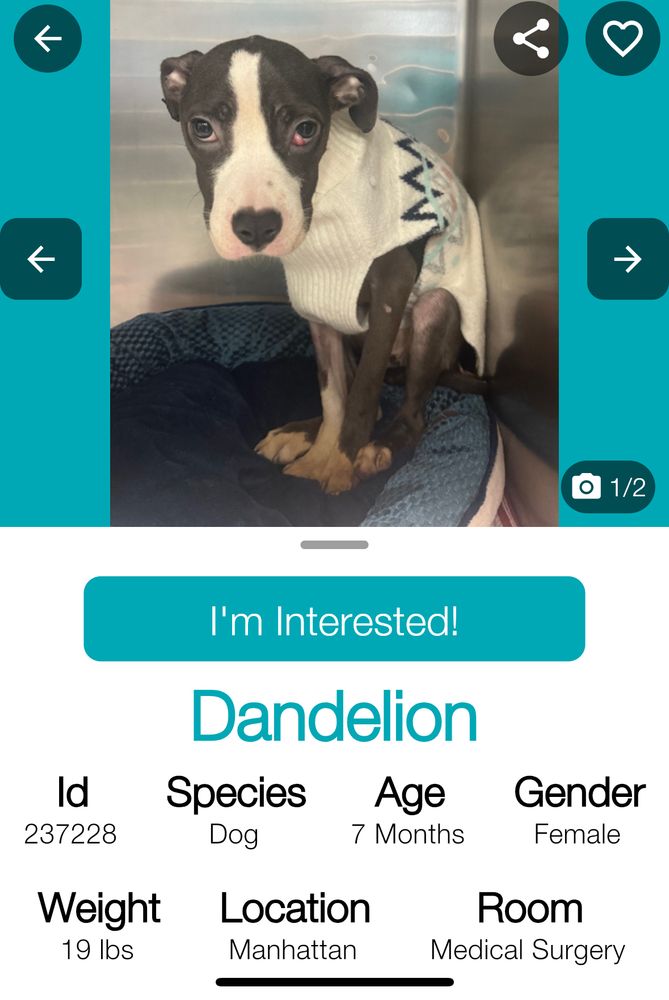Show the previous photo of Dandelion
669x1000 pixels.
point(41,260)
